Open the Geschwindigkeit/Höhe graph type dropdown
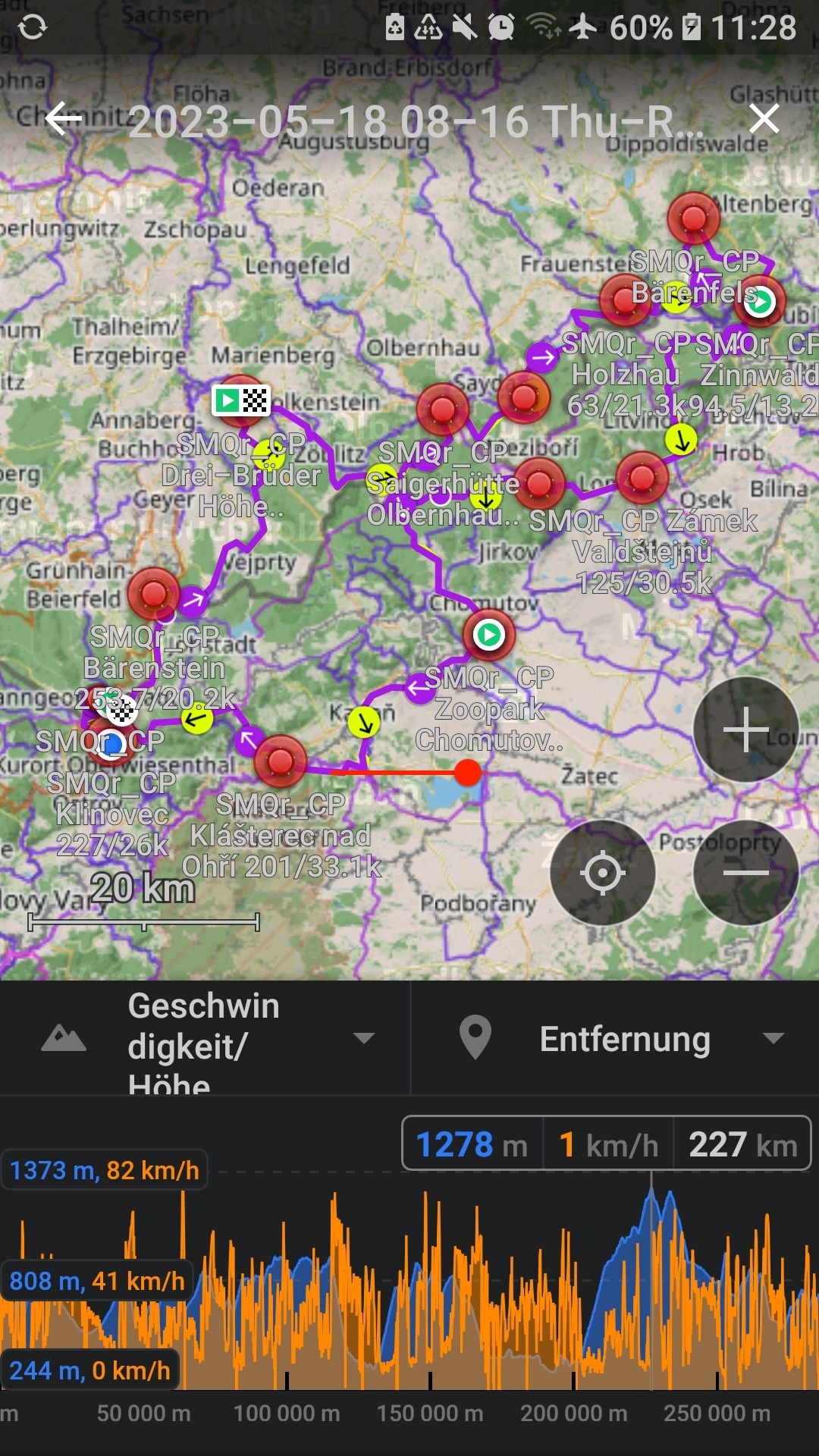This screenshot has width=819, height=1456. click(x=205, y=1039)
